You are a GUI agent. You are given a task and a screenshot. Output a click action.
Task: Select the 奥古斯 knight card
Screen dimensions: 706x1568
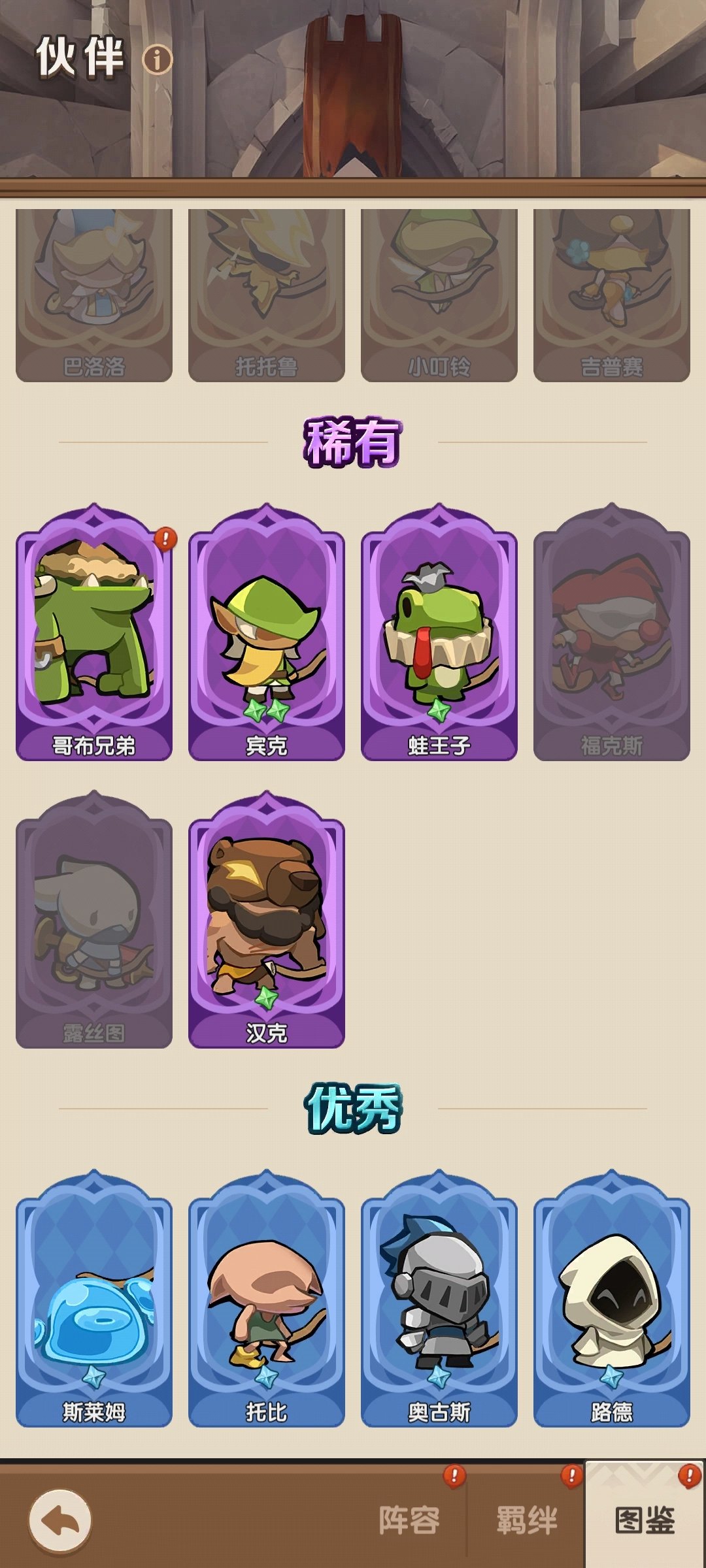(439, 1300)
